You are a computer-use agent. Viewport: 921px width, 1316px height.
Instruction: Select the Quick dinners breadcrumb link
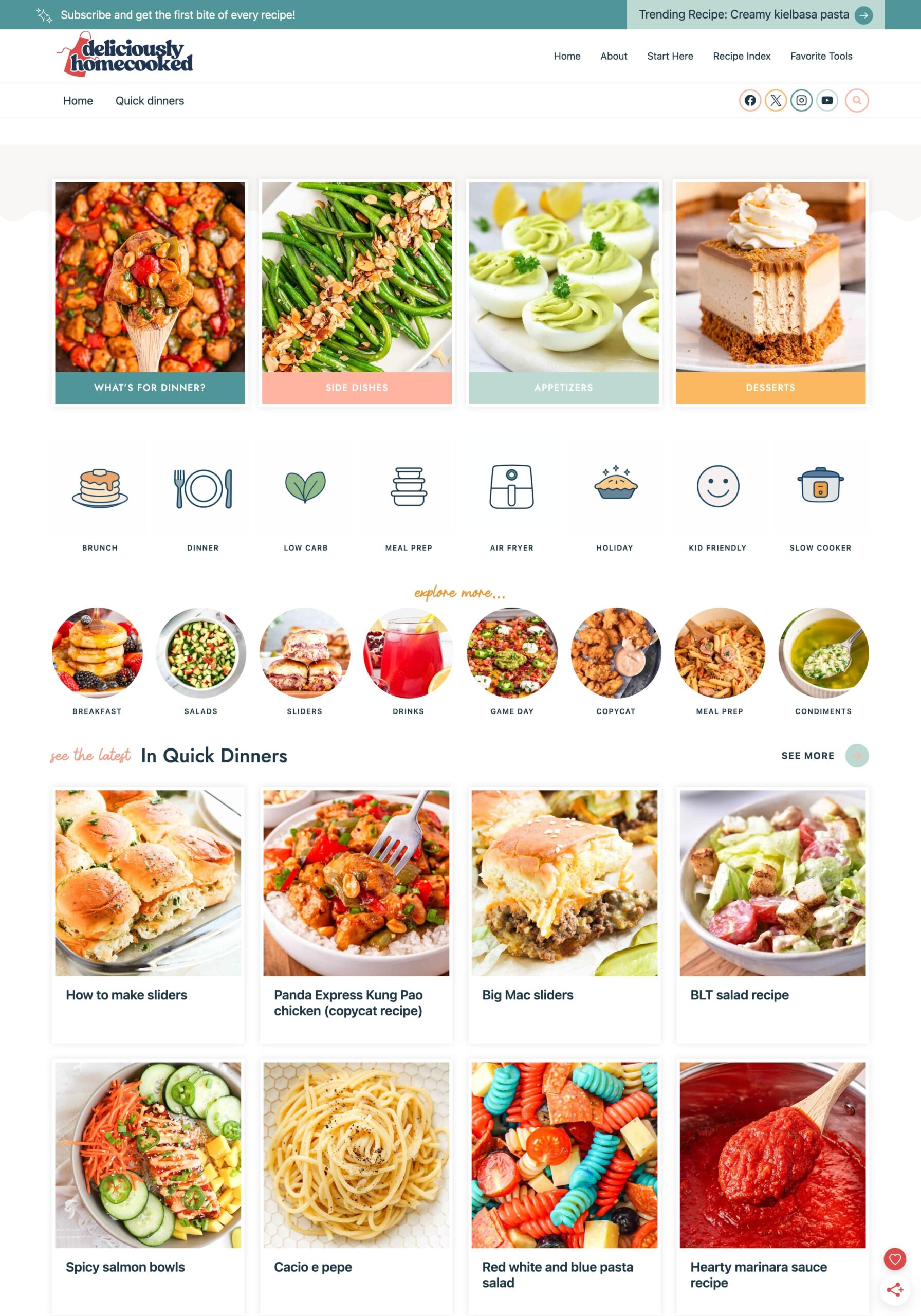click(x=150, y=101)
